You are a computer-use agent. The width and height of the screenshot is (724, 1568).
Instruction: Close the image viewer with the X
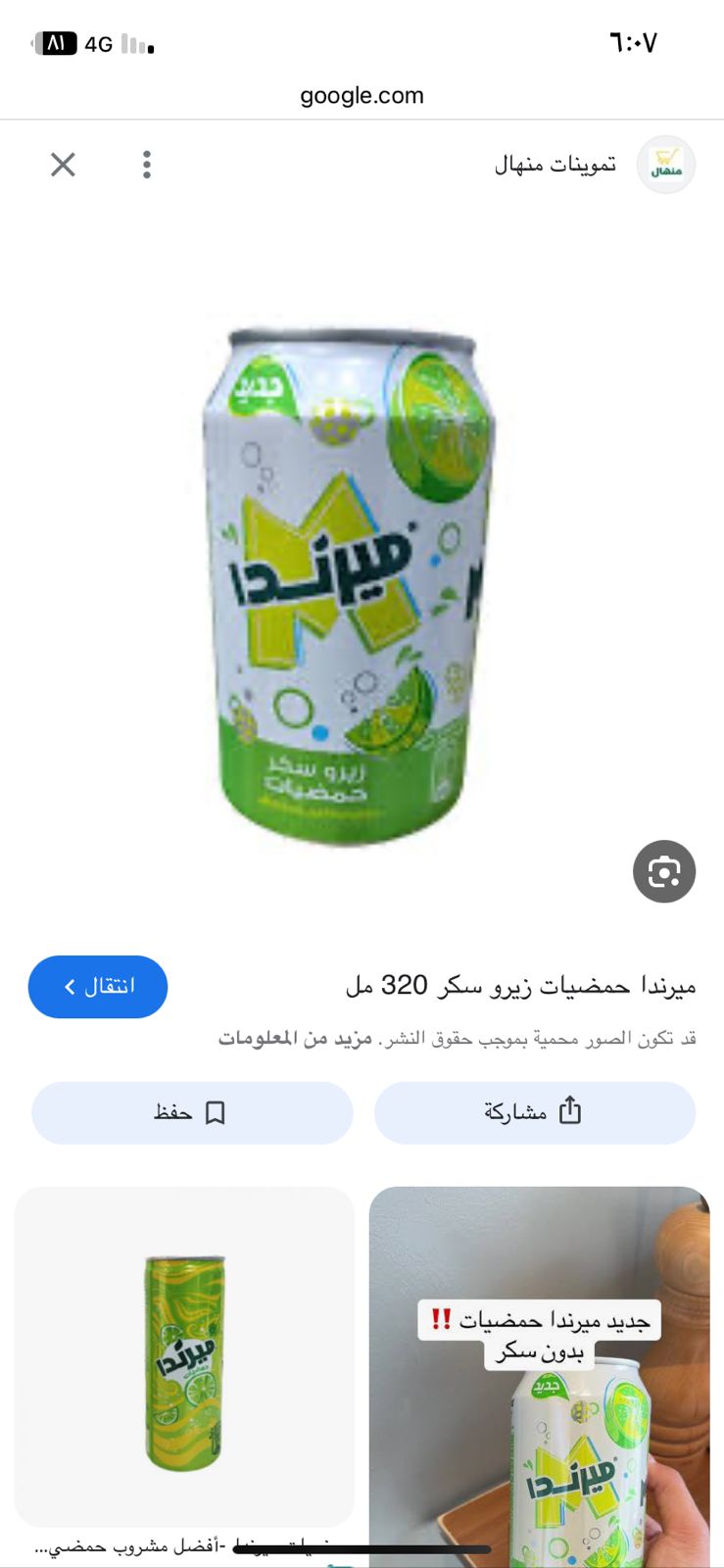pos(62,165)
